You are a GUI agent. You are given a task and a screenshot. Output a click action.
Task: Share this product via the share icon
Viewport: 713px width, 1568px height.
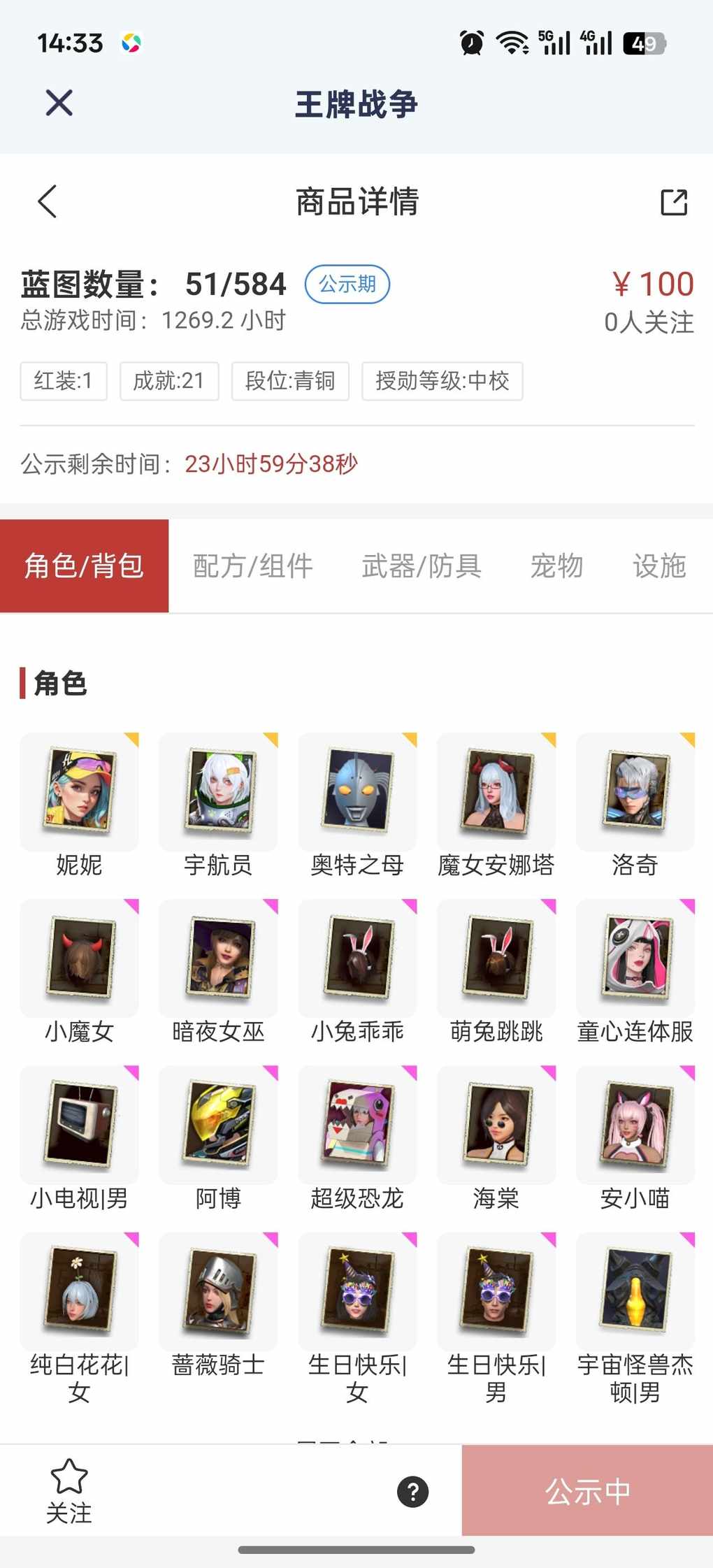674,202
